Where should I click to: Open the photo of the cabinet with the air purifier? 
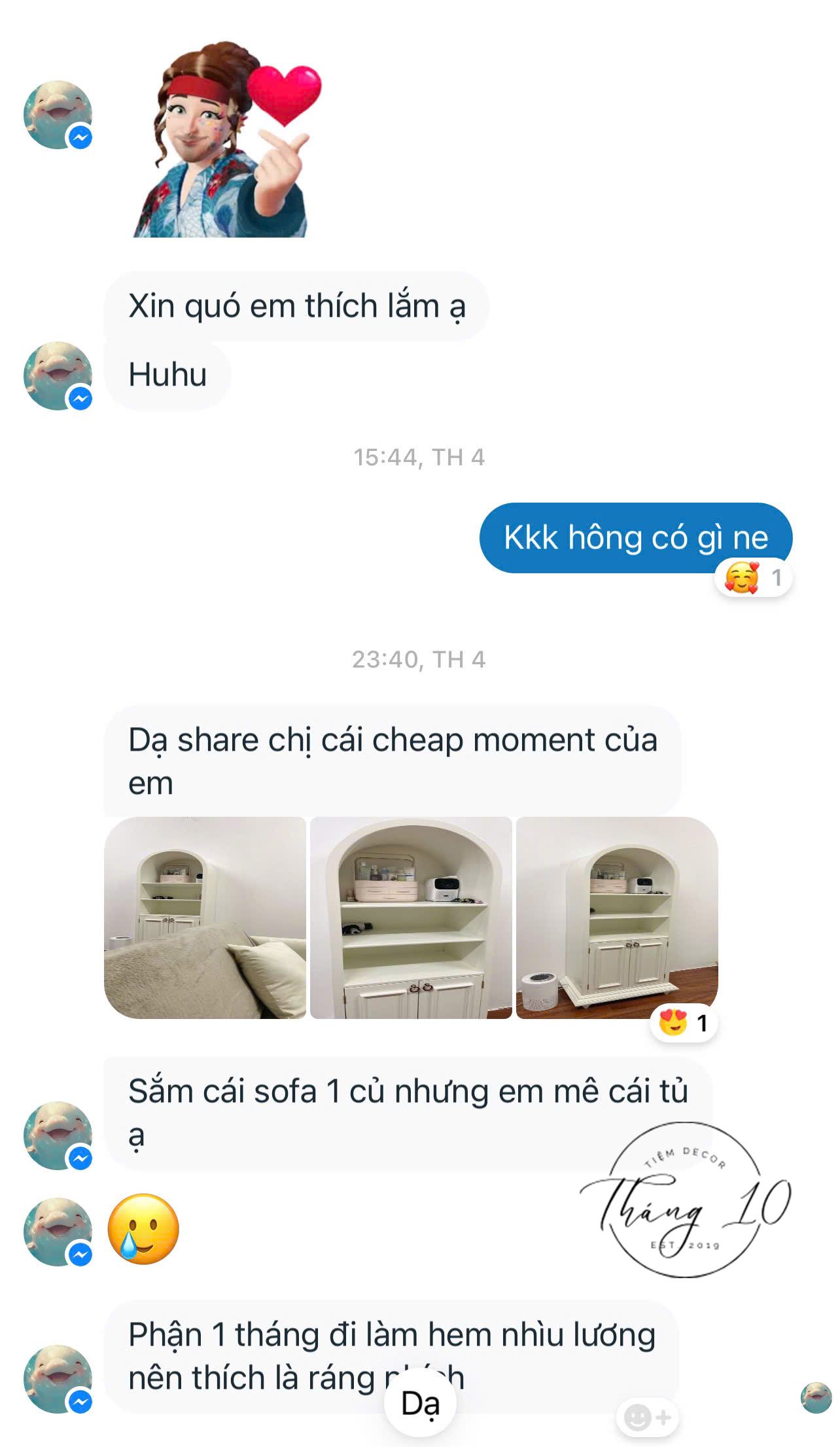[x=617, y=918]
